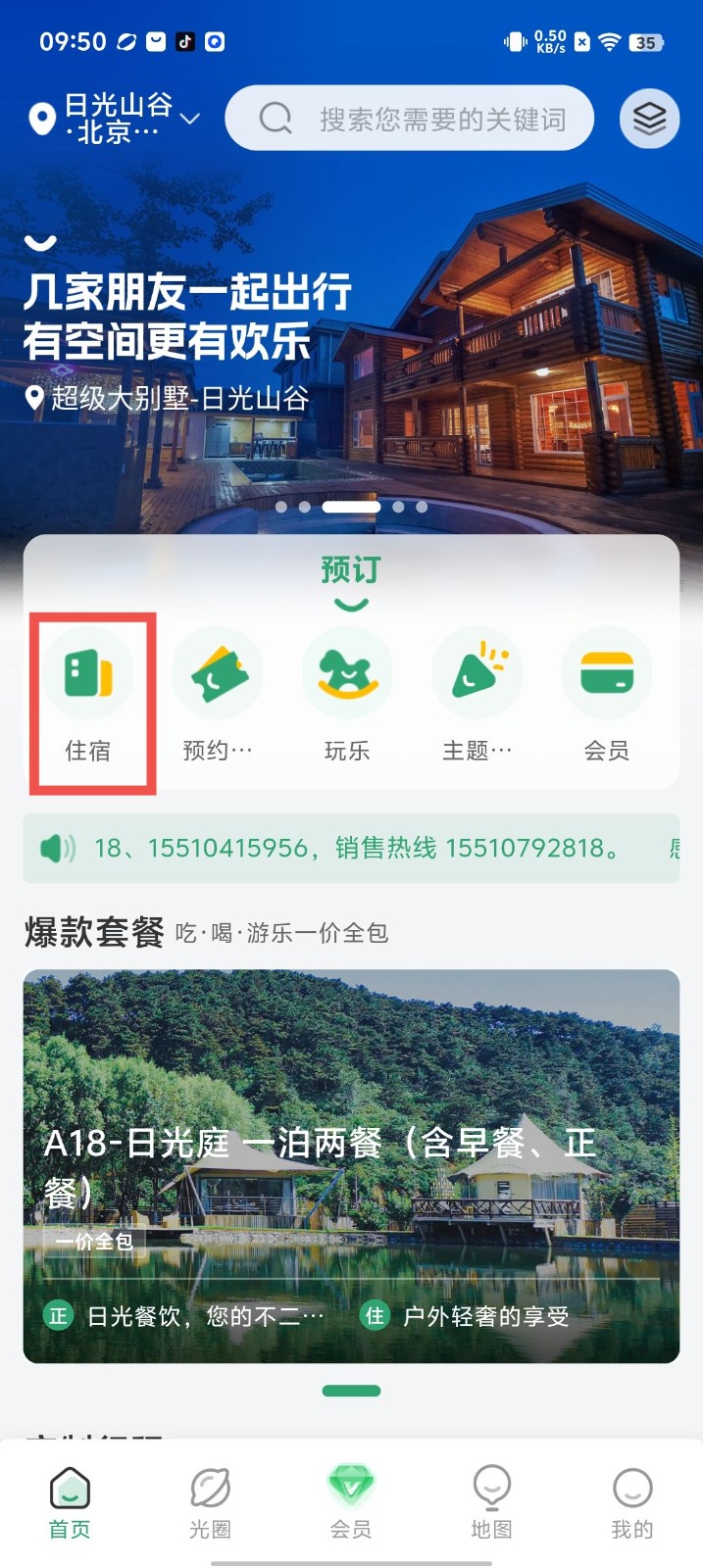This screenshot has width=703, height=1568.
Task: Open the layers icon at top right
Action: point(649,119)
